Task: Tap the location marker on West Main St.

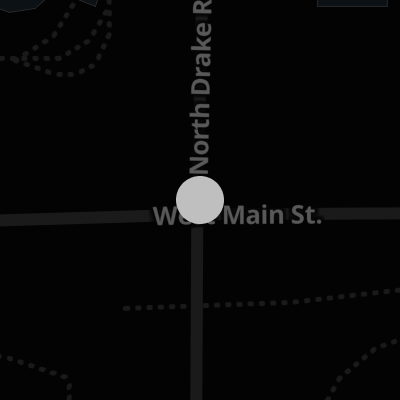Action: [x=200, y=200]
